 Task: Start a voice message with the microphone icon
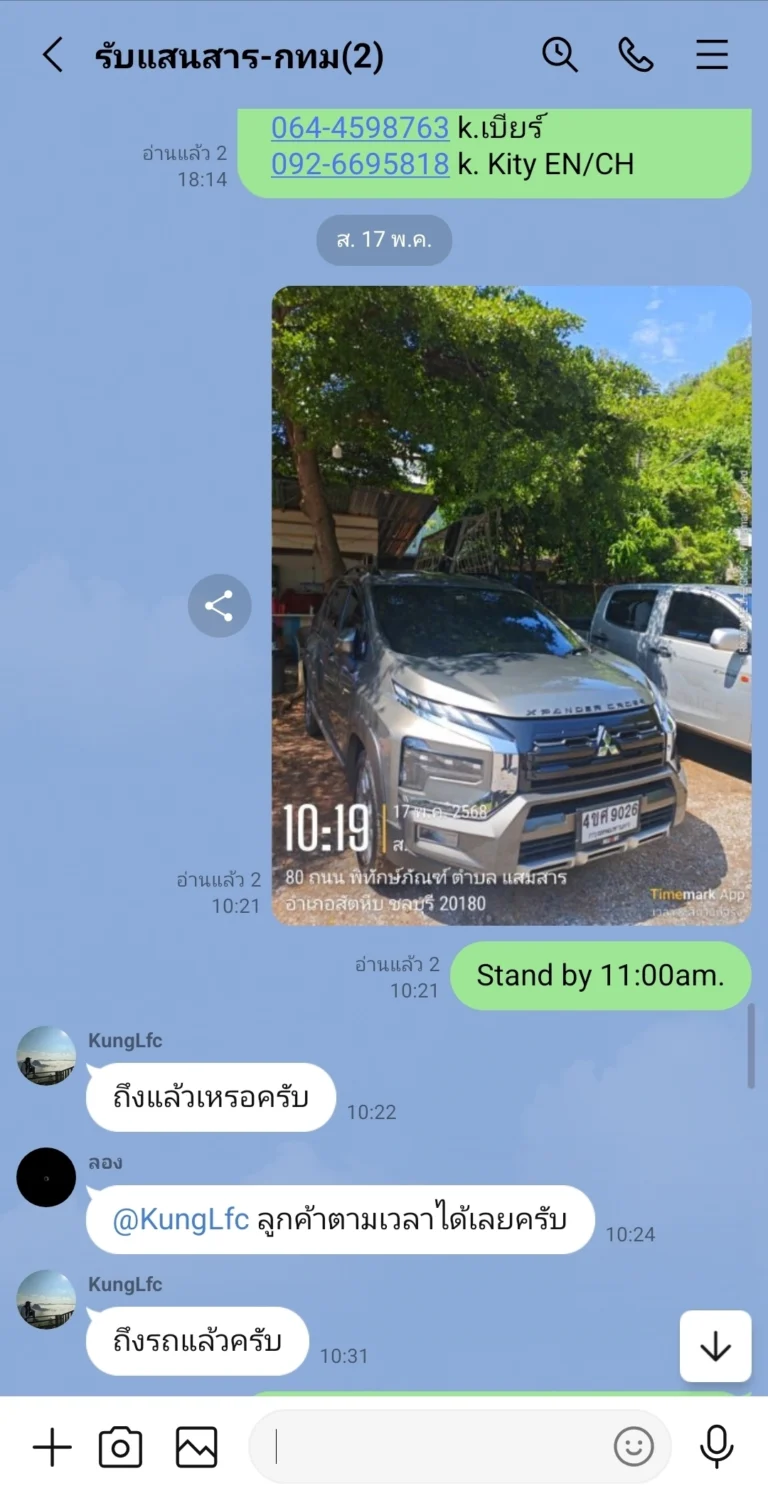pos(716,1446)
